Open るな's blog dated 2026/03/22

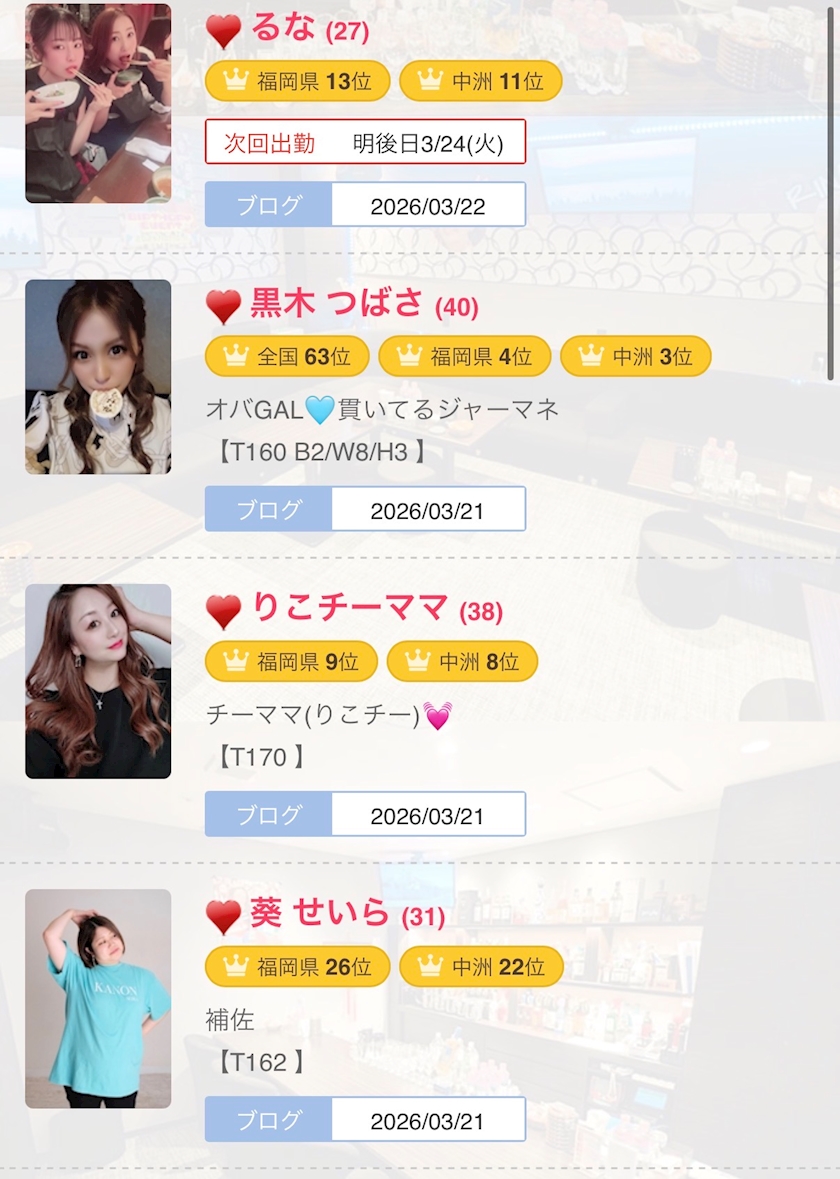(x=365, y=205)
